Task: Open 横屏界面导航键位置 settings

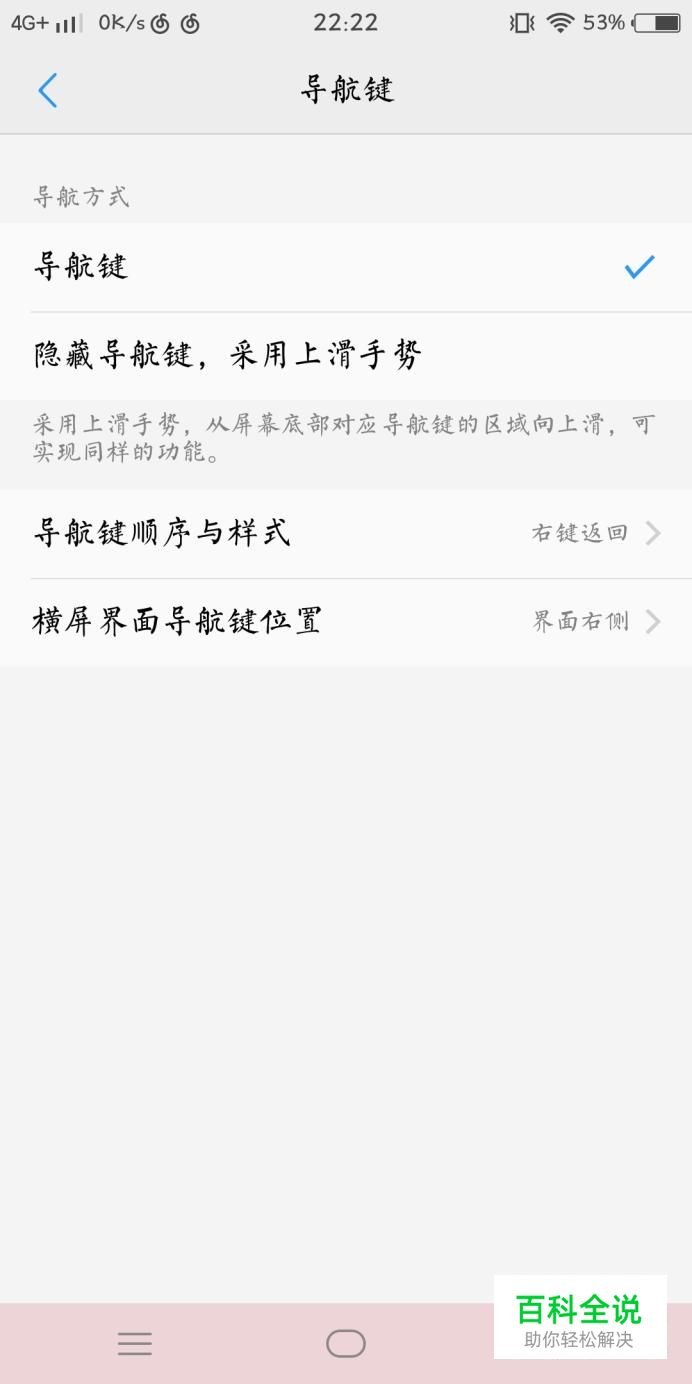Action: (x=346, y=622)
